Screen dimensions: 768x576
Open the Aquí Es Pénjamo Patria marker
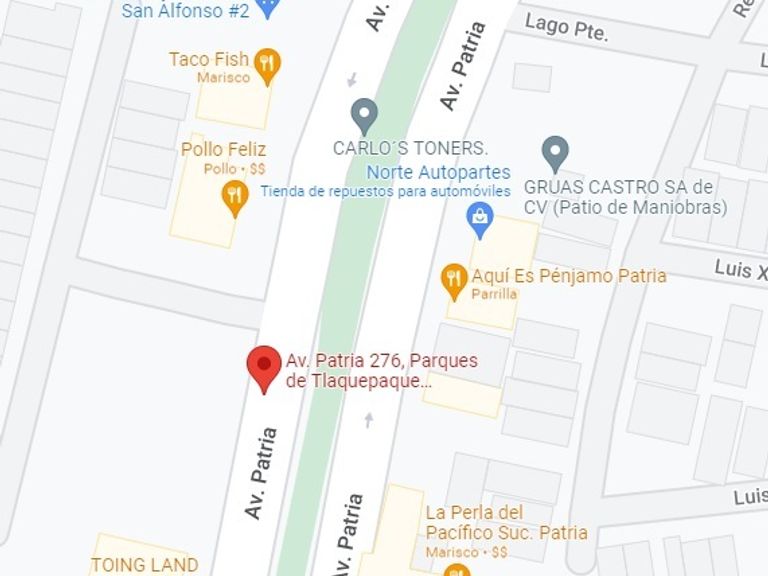tap(454, 281)
